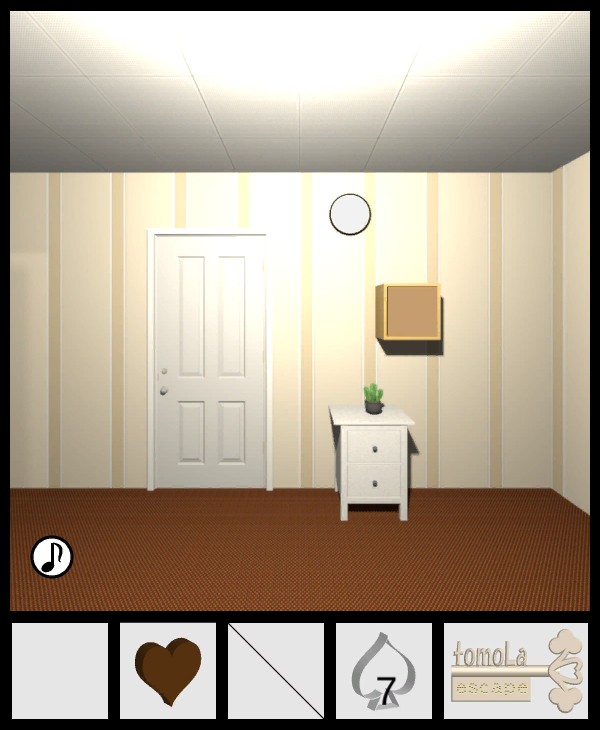Select the brown heart inventory item

click(x=168, y=671)
